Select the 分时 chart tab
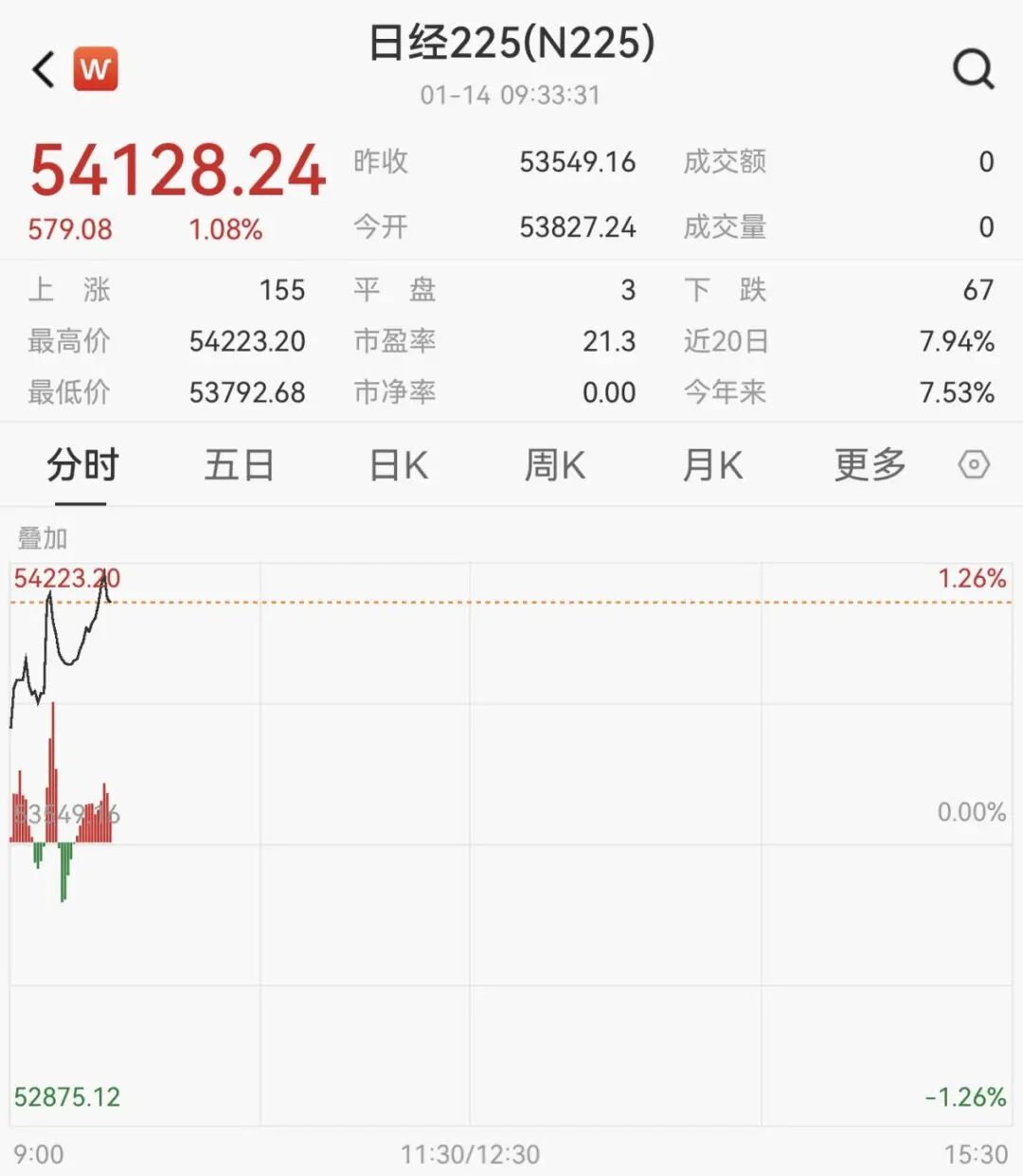Image resolution: width=1023 pixels, height=1176 pixels. click(82, 465)
